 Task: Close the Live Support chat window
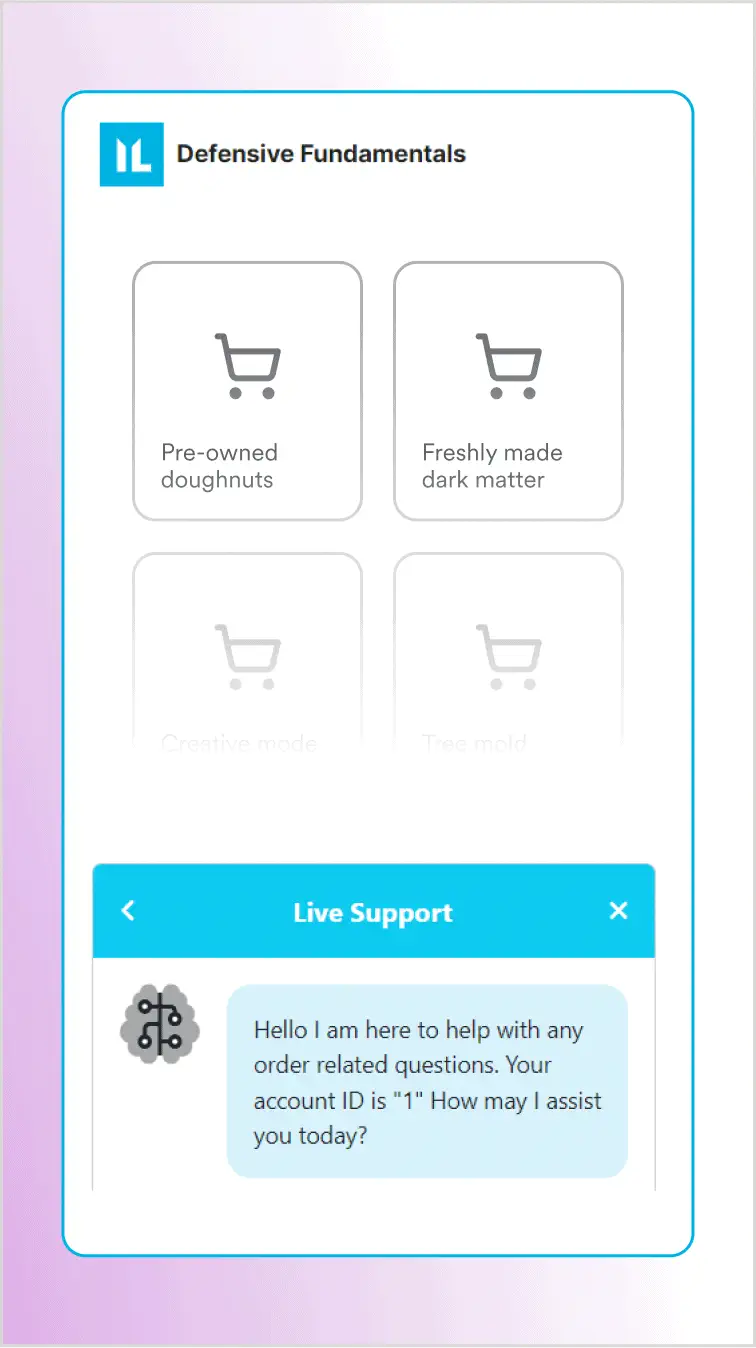618,911
